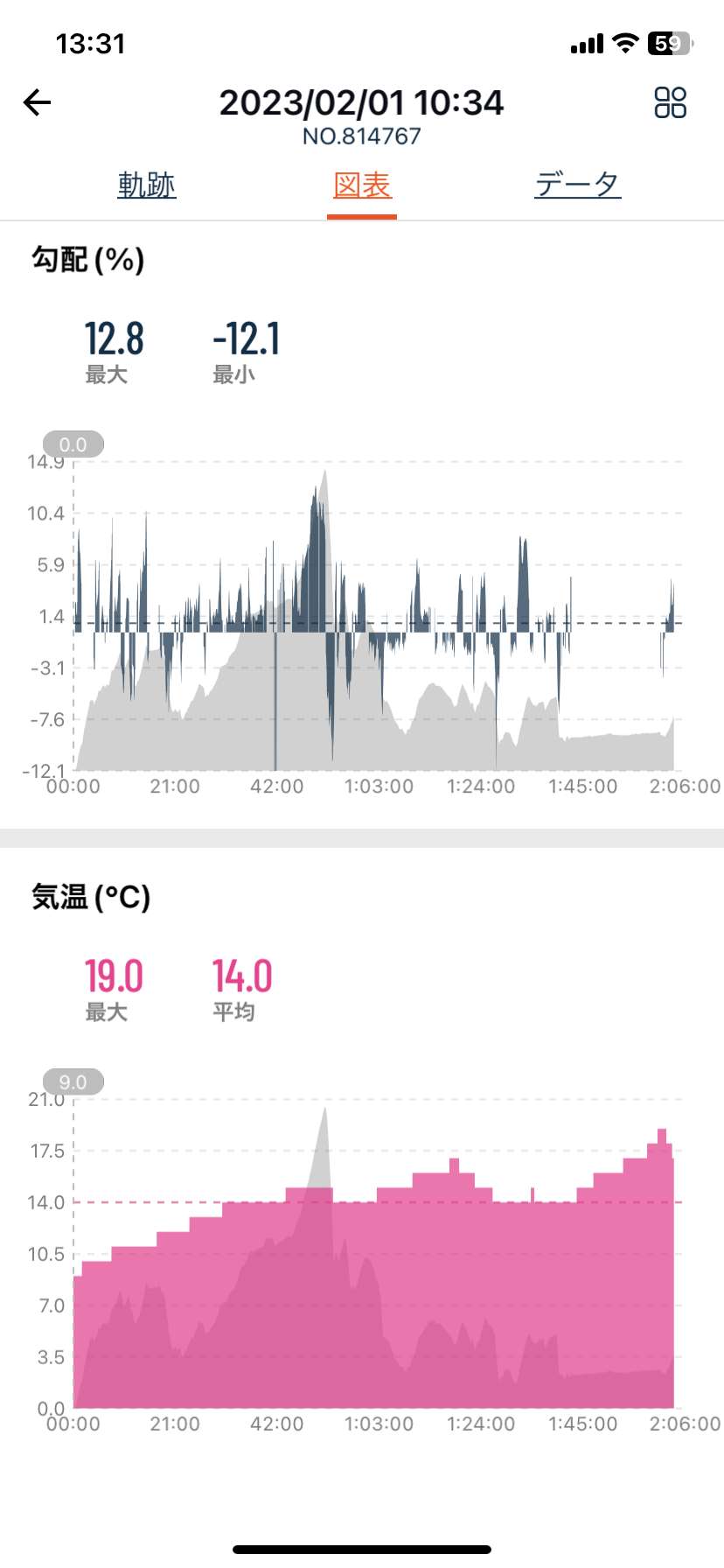The height and width of the screenshot is (1568, 724).
Task: Go back using the arrow icon
Action: pos(38,103)
